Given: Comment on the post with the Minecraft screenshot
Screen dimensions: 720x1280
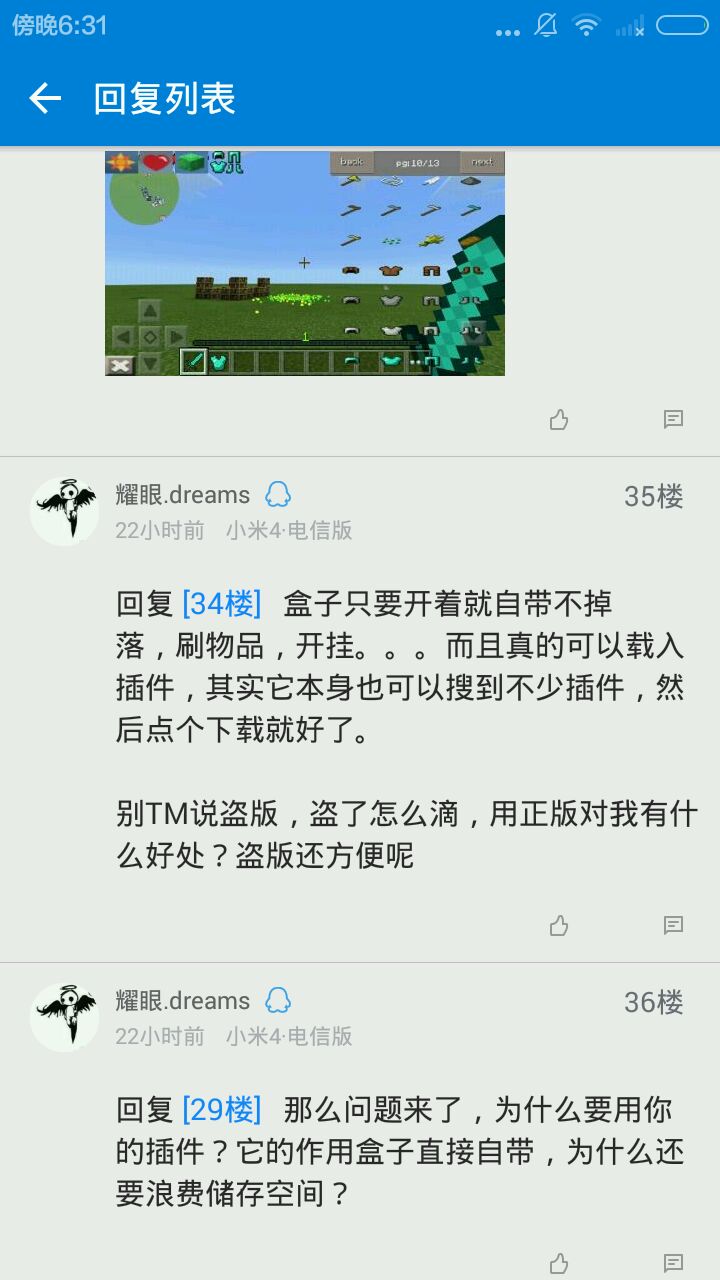Looking at the screenshot, I should point(674,420).
